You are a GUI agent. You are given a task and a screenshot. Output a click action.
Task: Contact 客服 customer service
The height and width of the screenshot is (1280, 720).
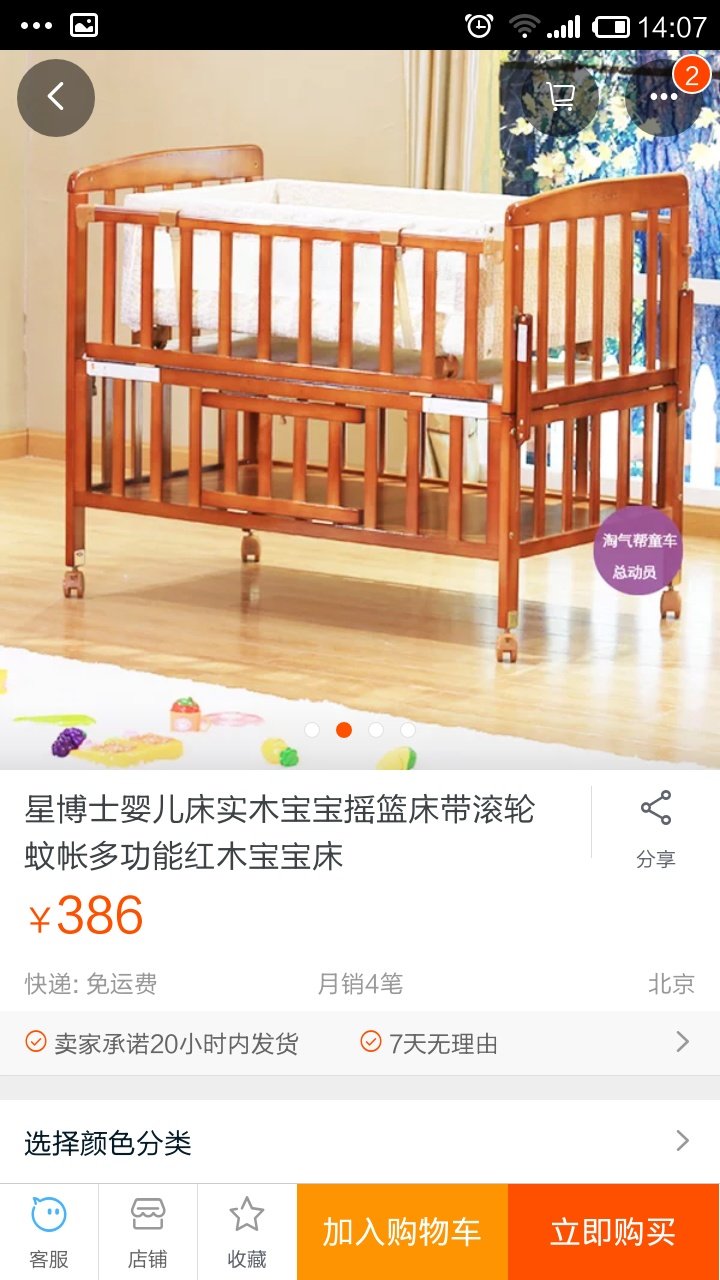coord(49,1232)
